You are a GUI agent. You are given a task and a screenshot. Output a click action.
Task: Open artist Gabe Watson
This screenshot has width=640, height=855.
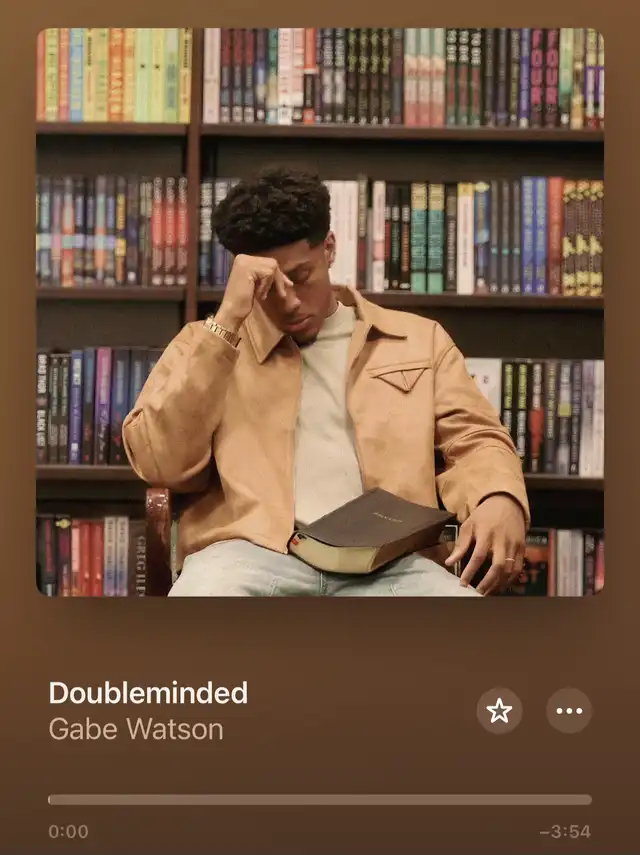(136, 729)
